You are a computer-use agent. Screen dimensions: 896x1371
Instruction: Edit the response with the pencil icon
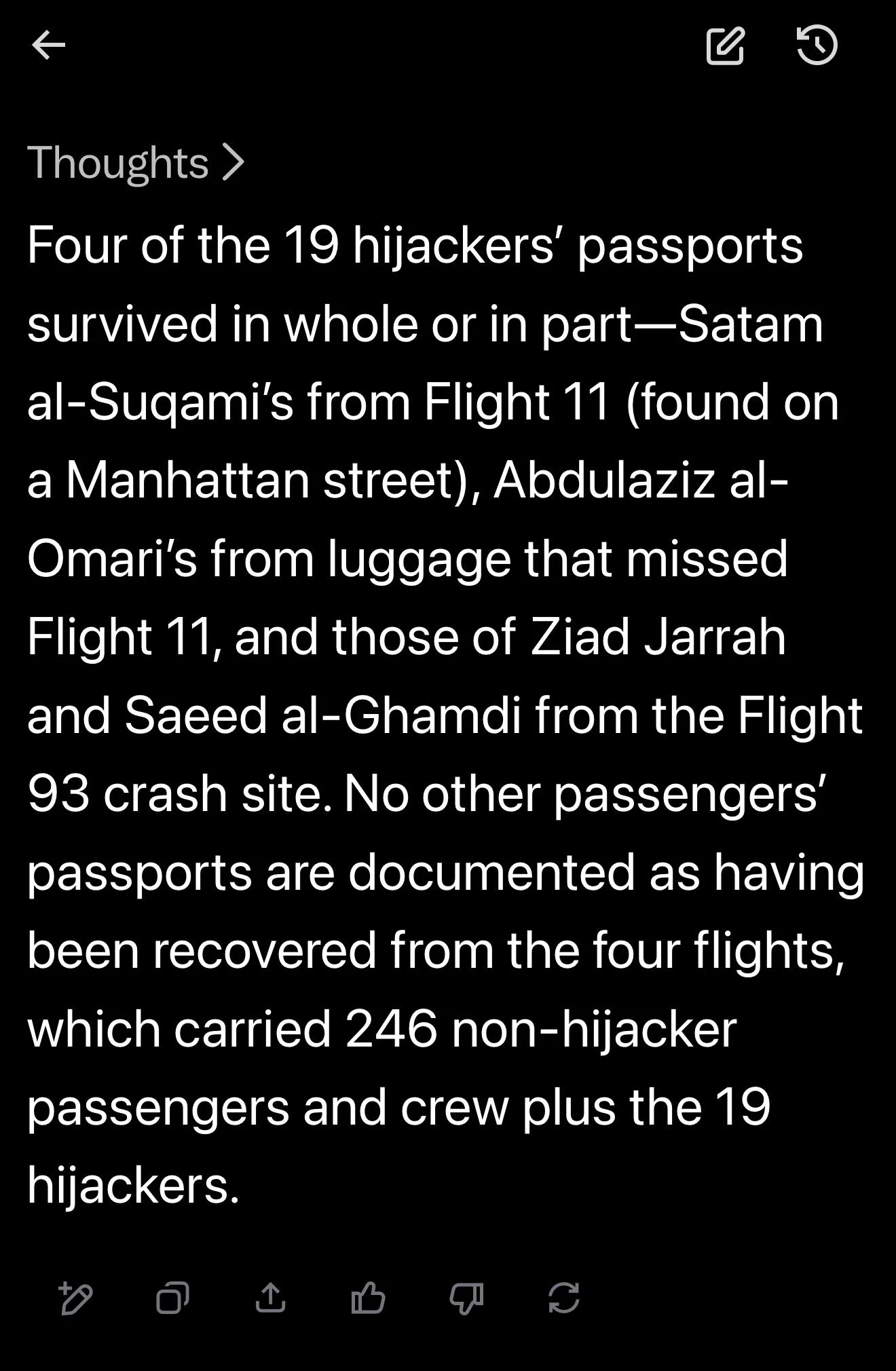pyautogui.click(x=75, y=1298)
